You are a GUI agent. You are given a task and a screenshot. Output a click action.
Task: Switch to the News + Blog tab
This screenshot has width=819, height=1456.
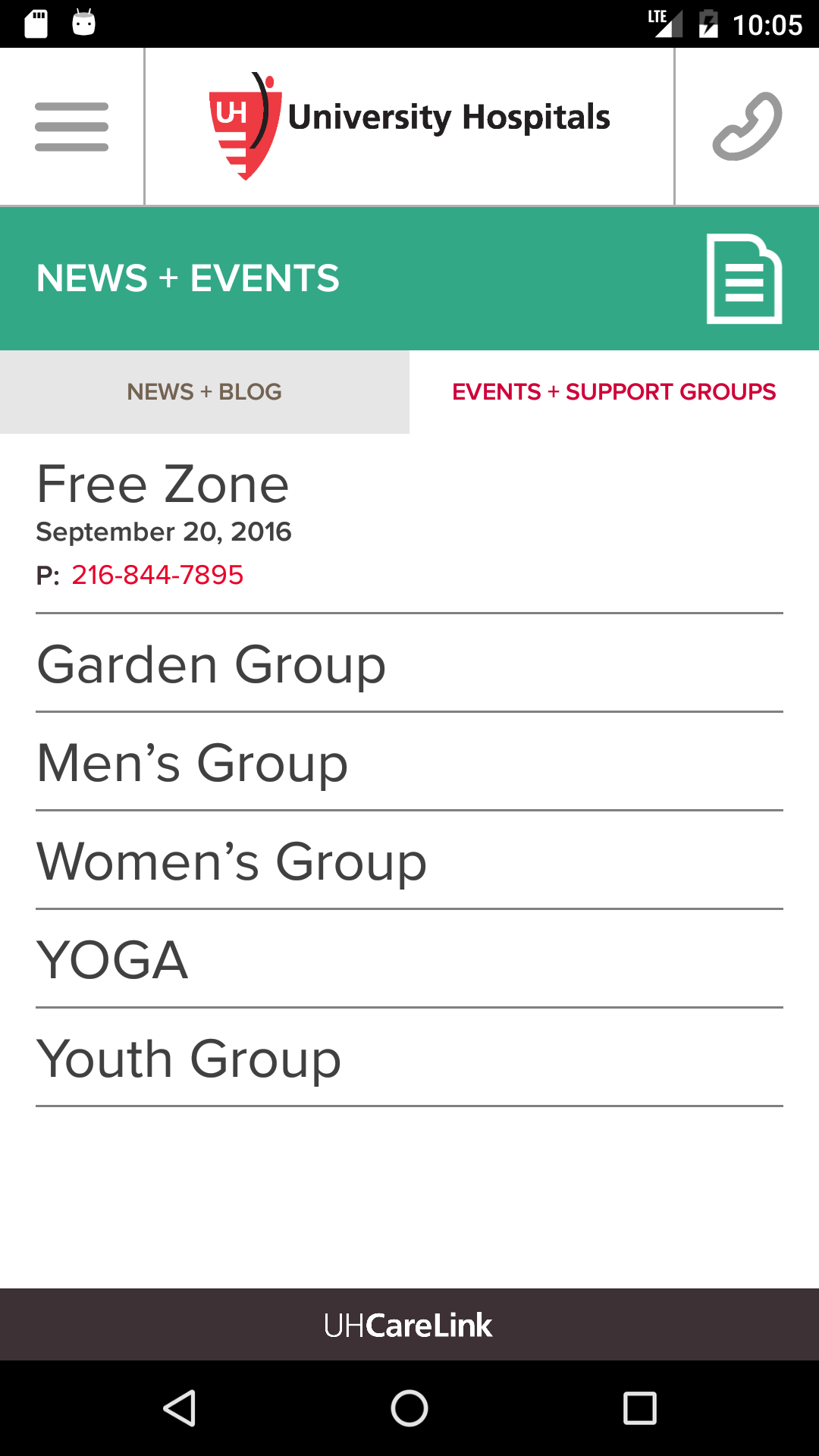[x=205, y=392]
